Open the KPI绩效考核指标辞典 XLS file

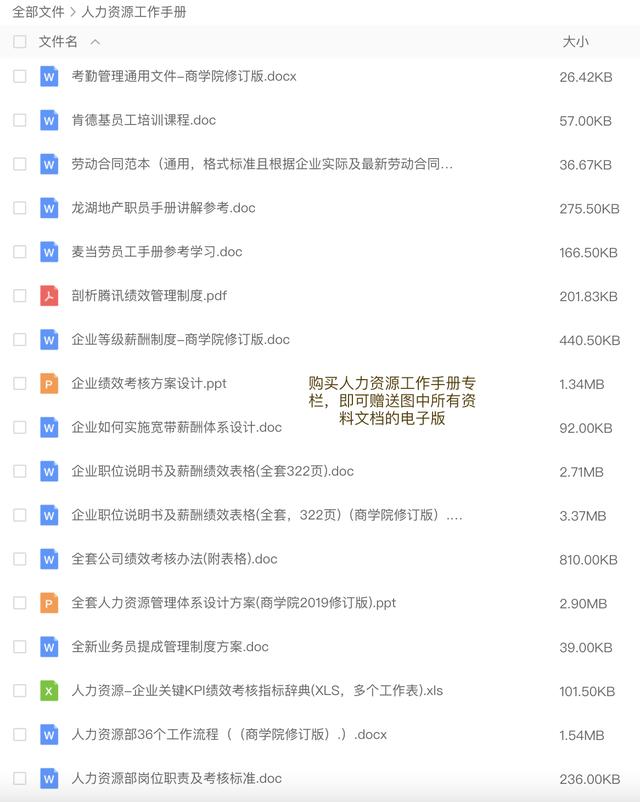(x=257, y=691)
